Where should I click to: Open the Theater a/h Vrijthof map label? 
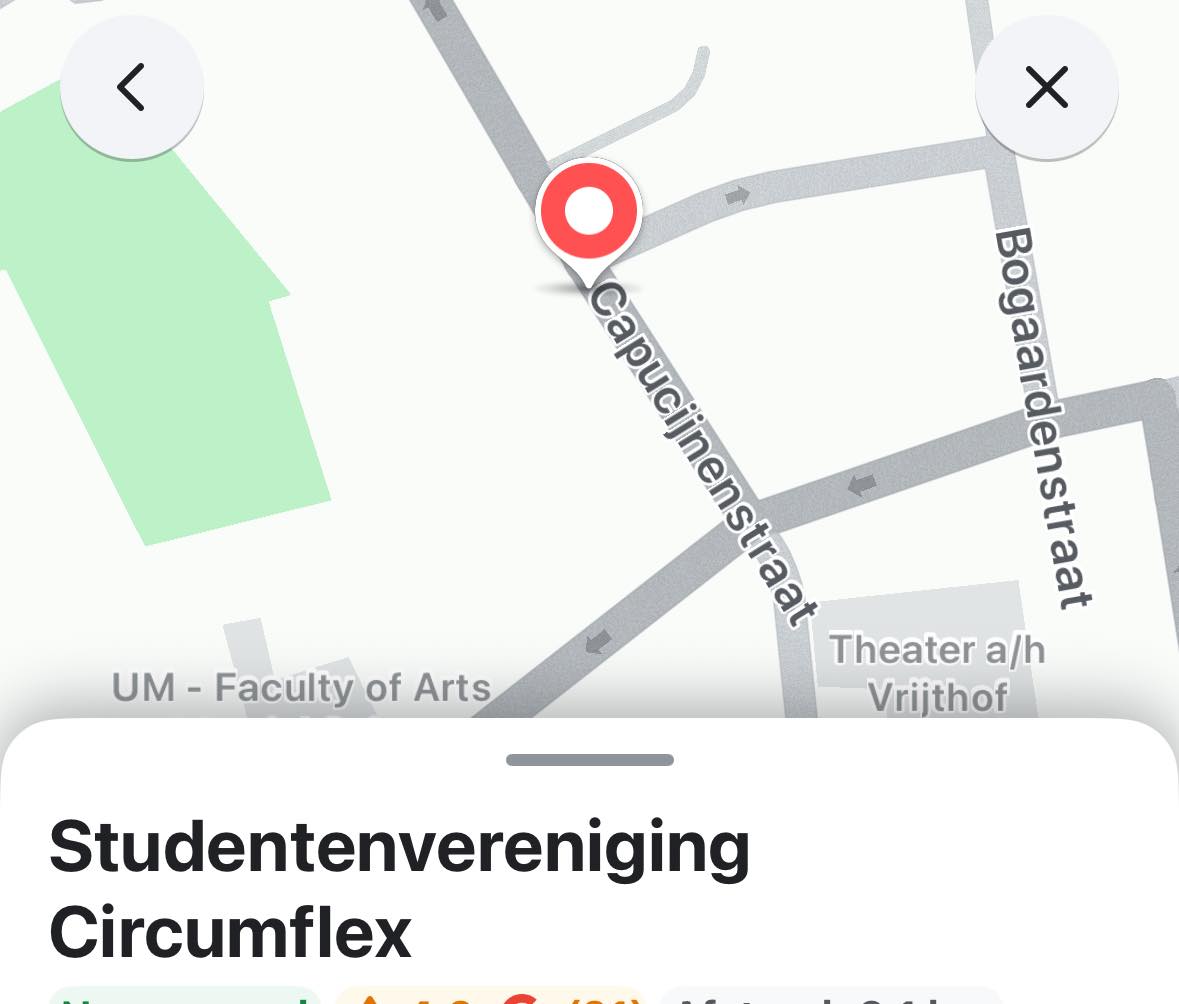point(937,672)
